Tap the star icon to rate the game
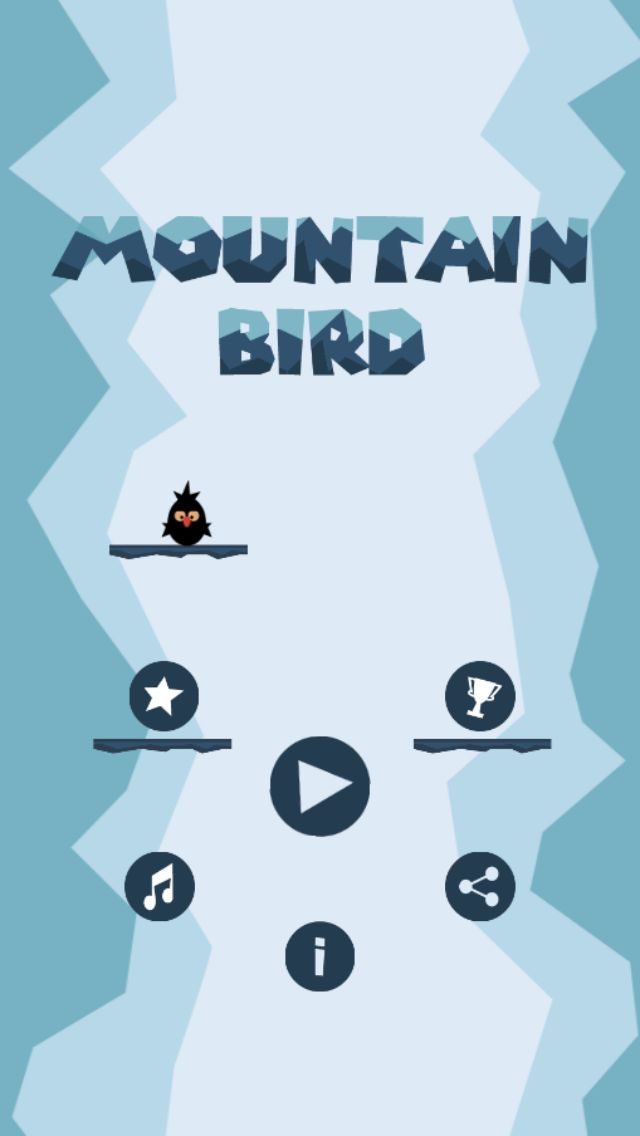640x1136 pixels. [164, 696]
